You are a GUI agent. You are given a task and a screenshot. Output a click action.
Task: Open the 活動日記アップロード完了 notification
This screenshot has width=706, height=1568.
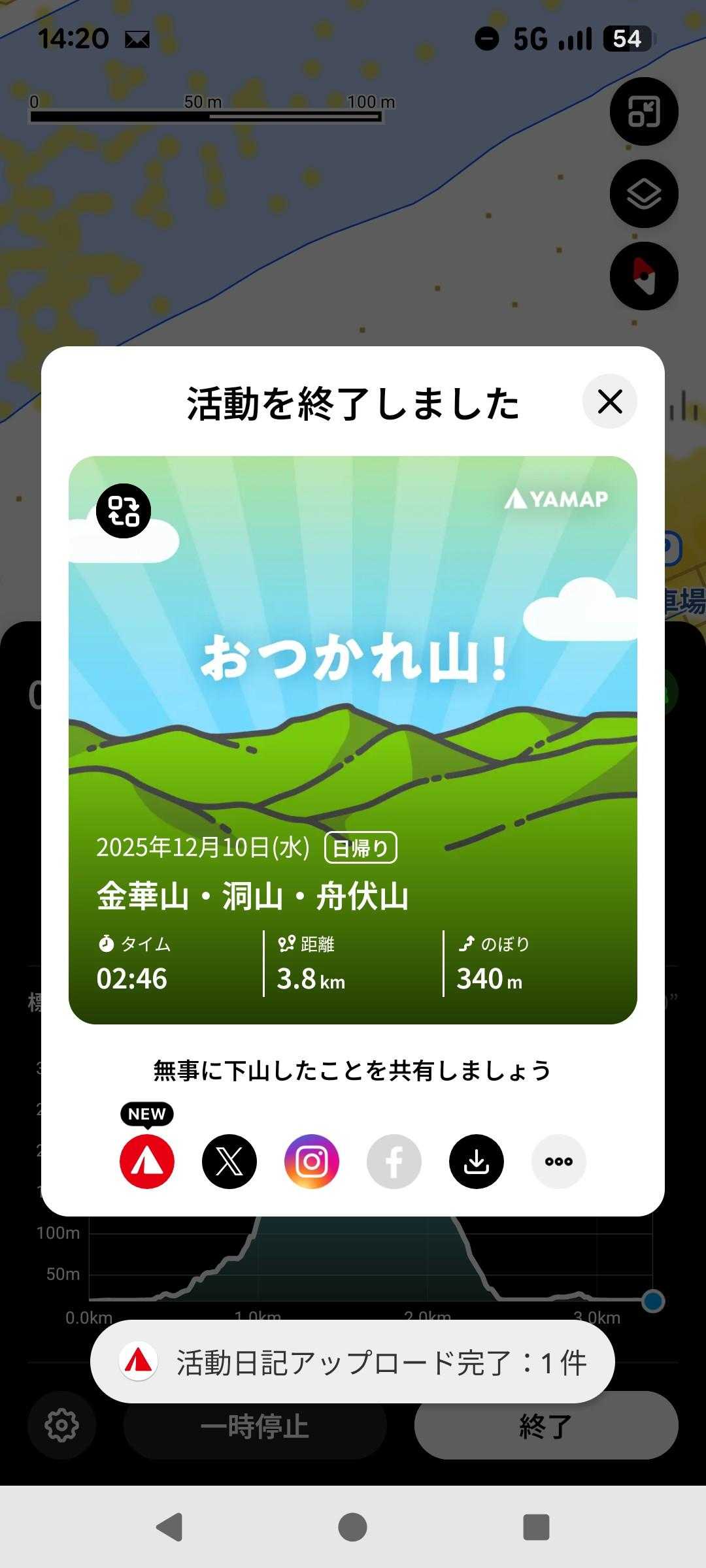tap(352, 1362)
